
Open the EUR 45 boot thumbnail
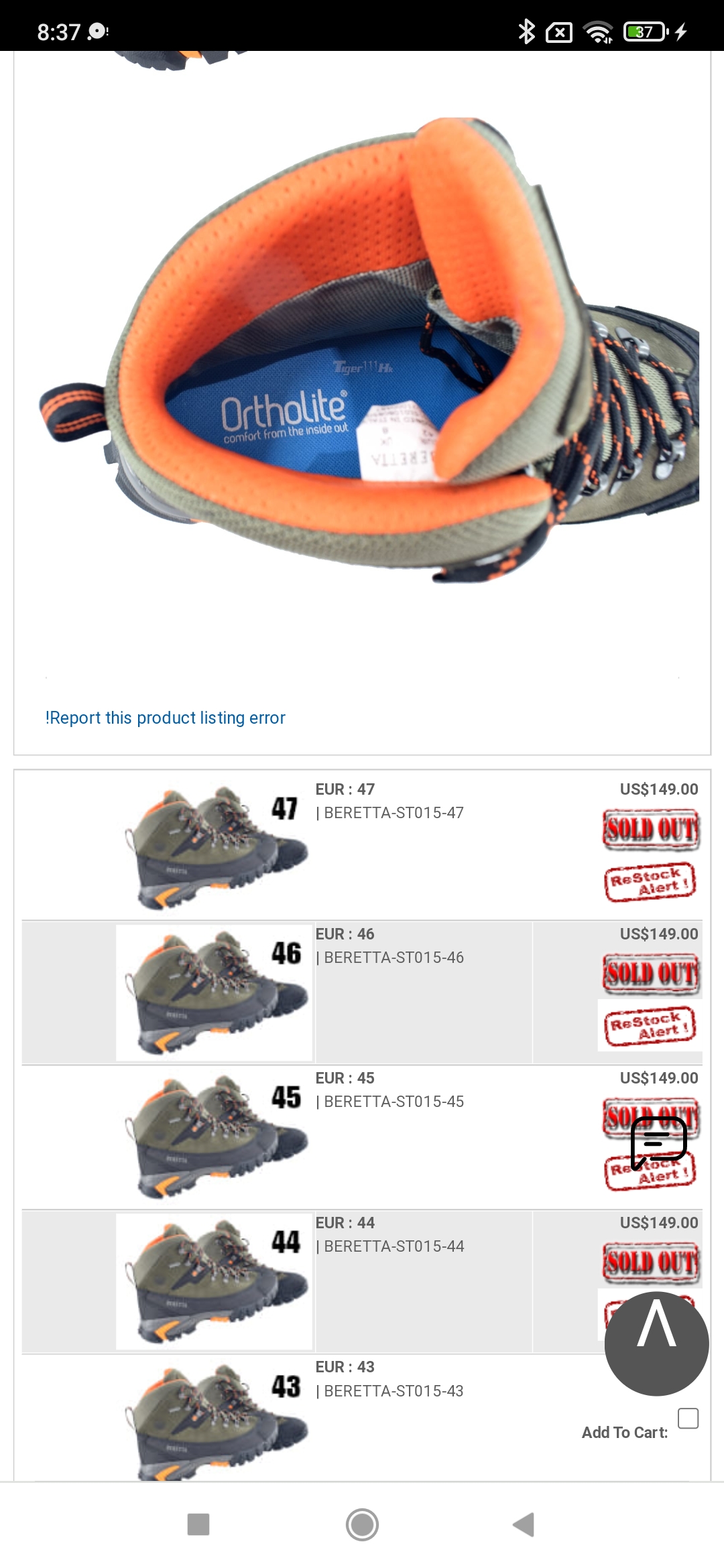tap(215, 1136)
